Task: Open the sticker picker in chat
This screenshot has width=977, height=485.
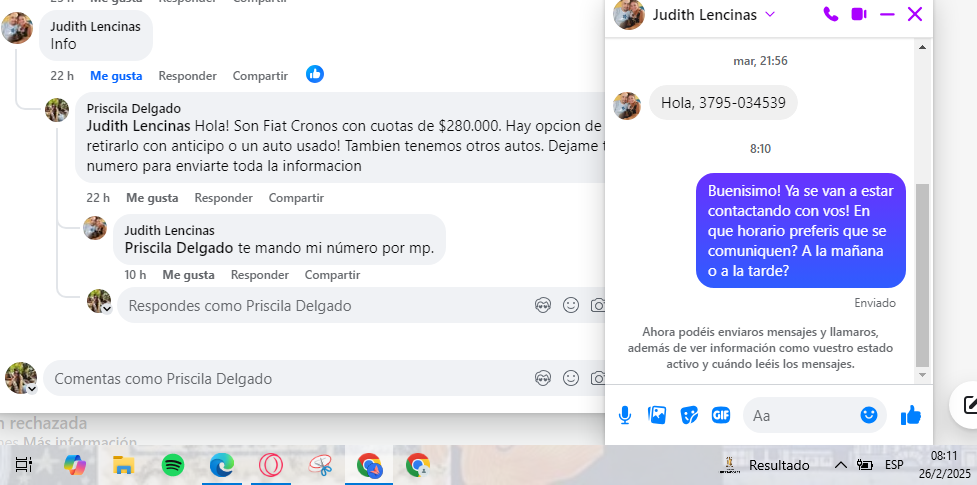Action: (x=689, y=415)
